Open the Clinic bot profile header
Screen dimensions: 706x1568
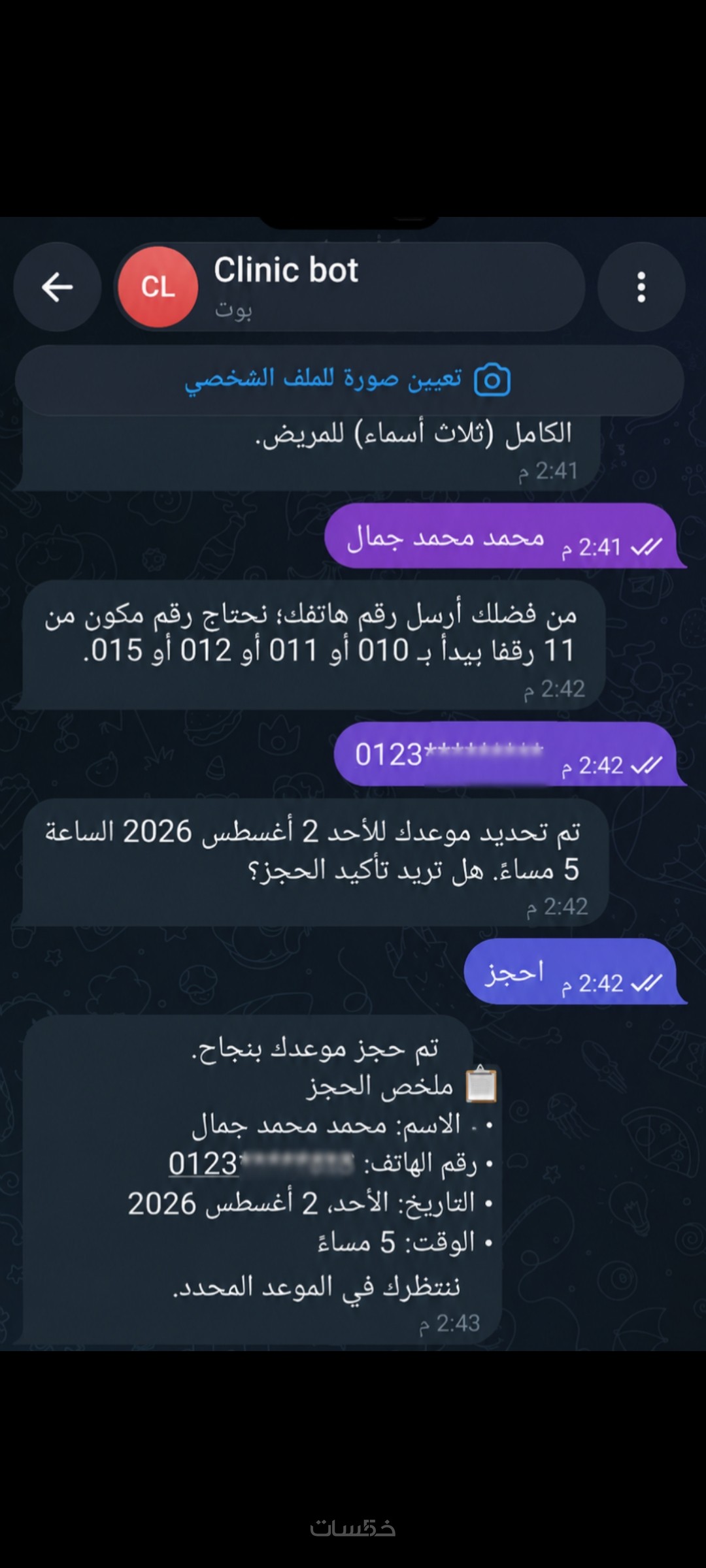350,287
